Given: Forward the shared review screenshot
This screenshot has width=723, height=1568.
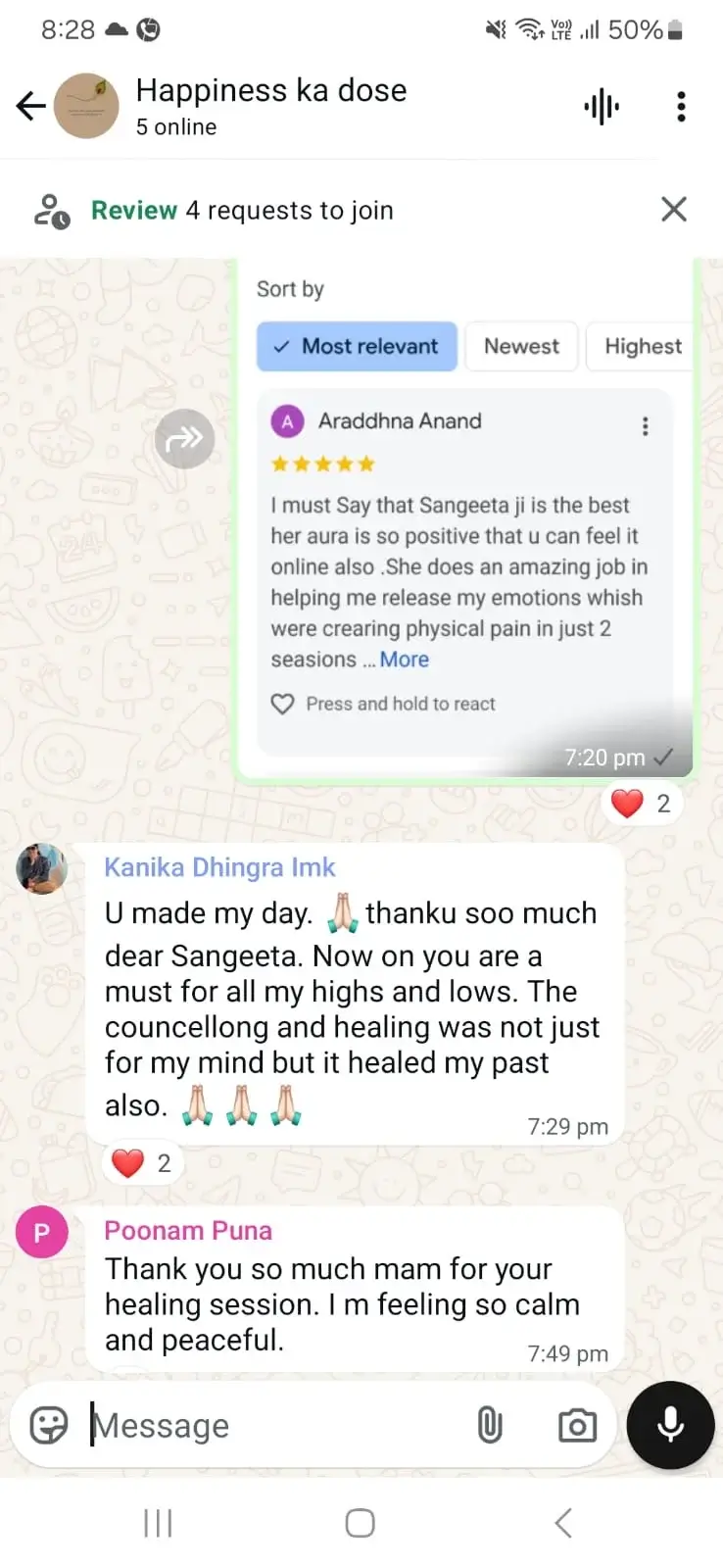Looking at the screenshot, I should (x=184, y=438).
